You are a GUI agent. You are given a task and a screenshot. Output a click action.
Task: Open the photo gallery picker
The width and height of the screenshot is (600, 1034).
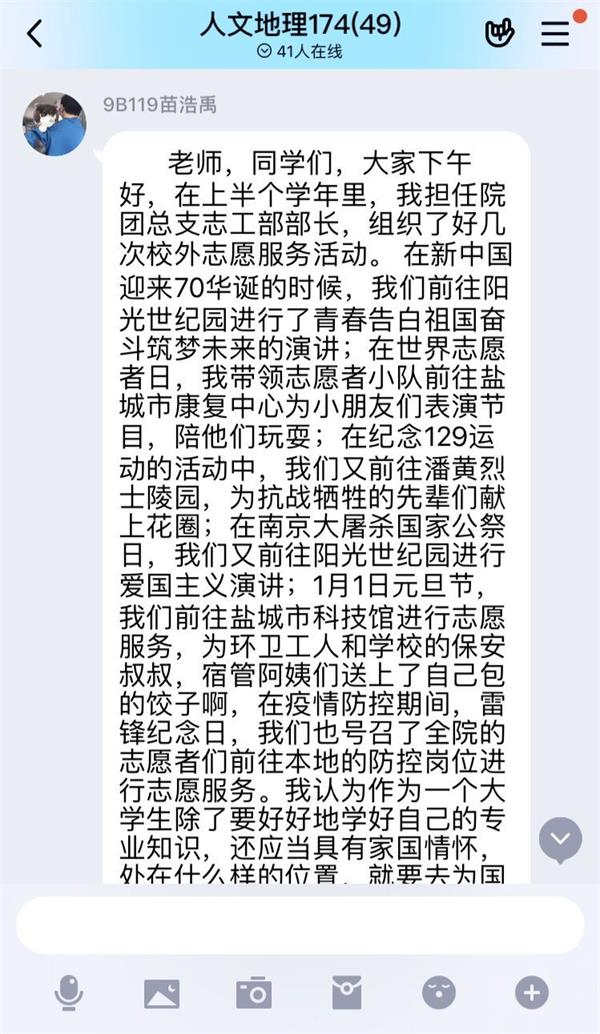162,993
